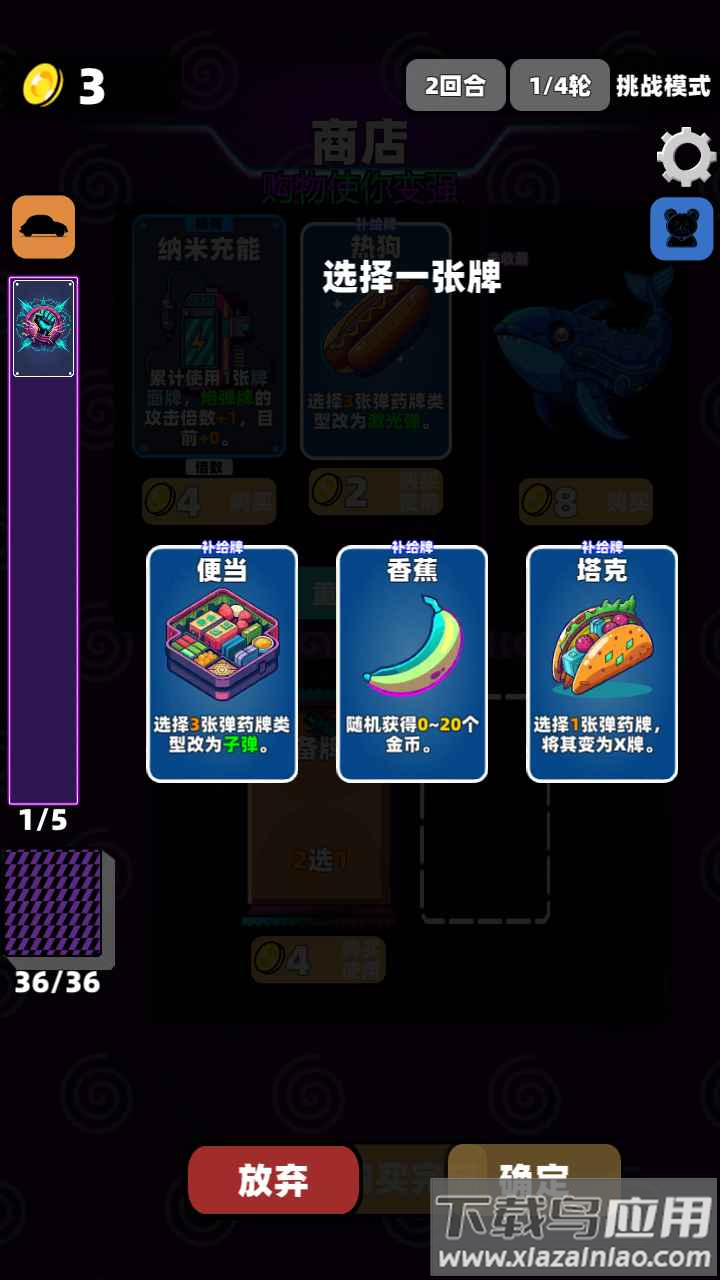Open the fist card in side slot

point(43,329)
